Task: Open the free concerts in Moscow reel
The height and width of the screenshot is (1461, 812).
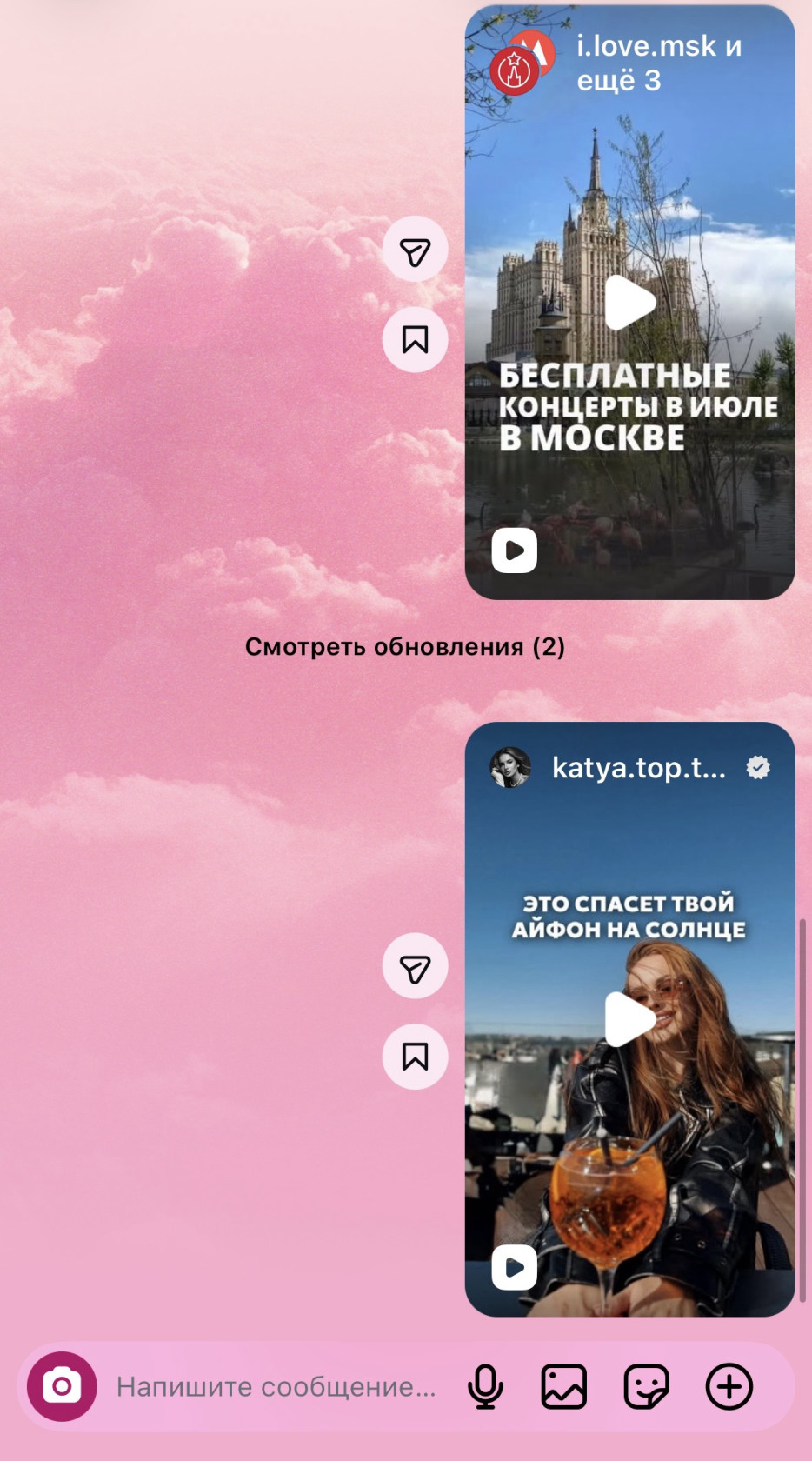Action: click(630, 302)
